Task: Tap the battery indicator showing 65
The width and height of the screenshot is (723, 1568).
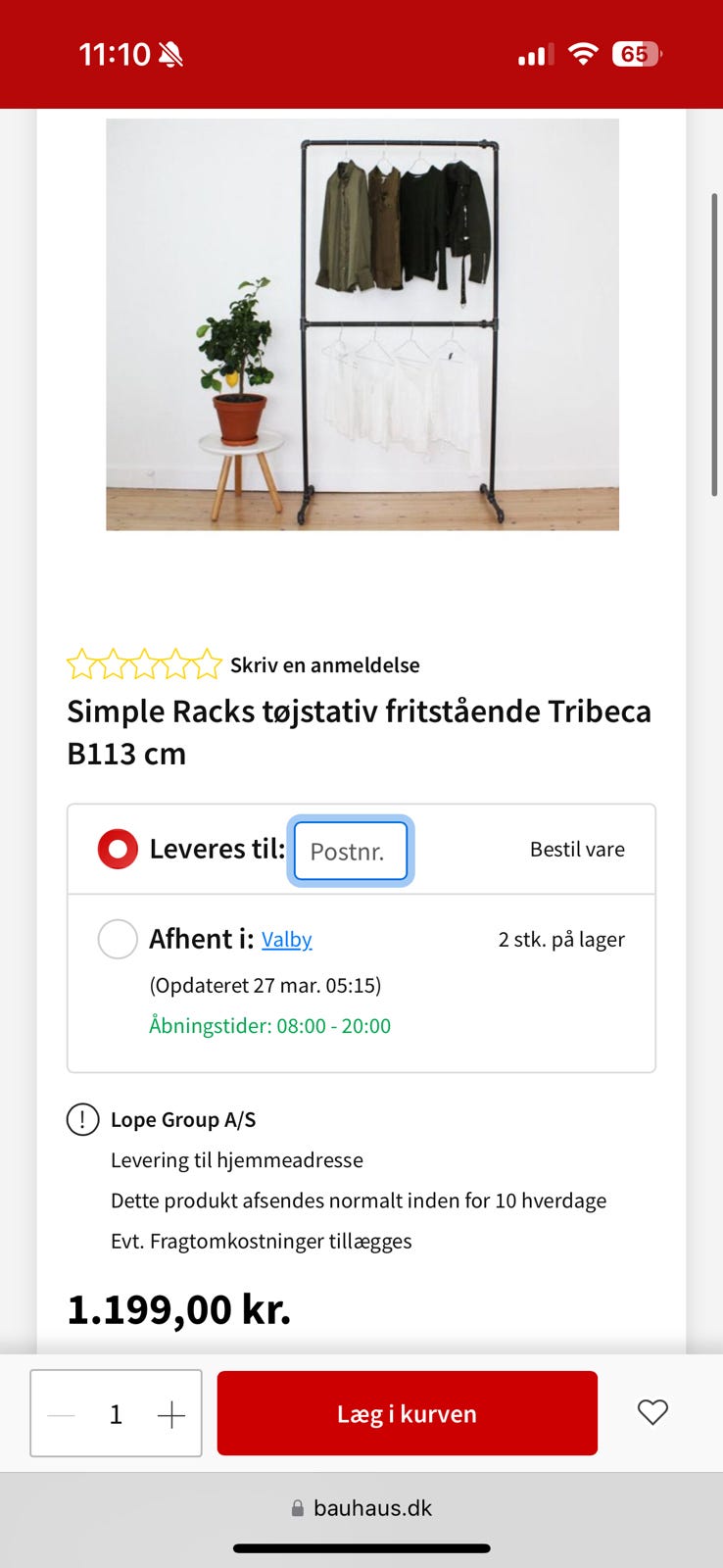Action: click(x=638, y=54)
